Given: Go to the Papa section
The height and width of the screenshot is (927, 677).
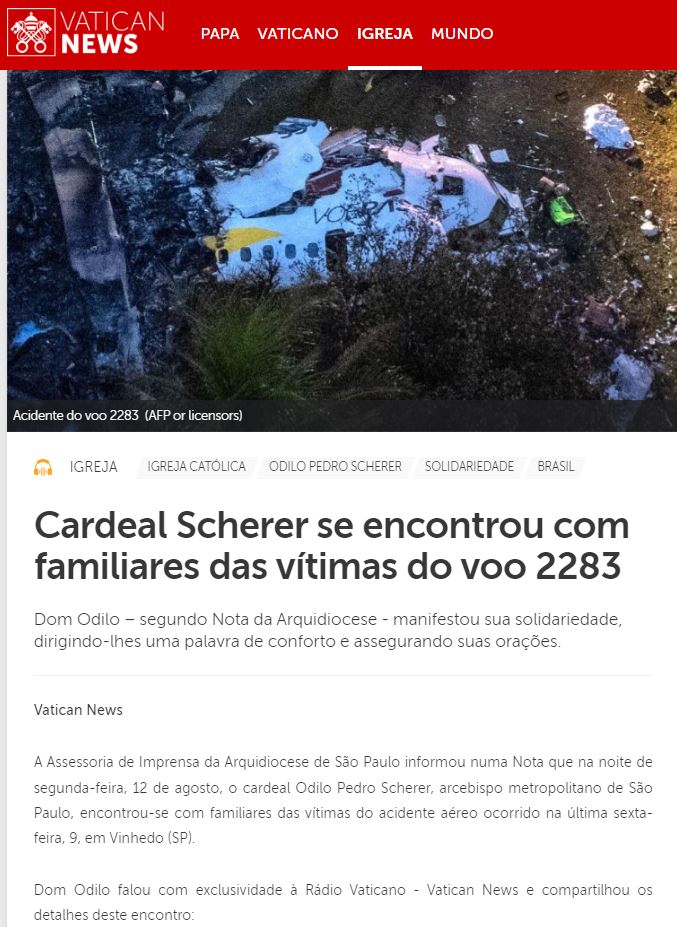Looking at the screenshot, I should tap(220, 34).
